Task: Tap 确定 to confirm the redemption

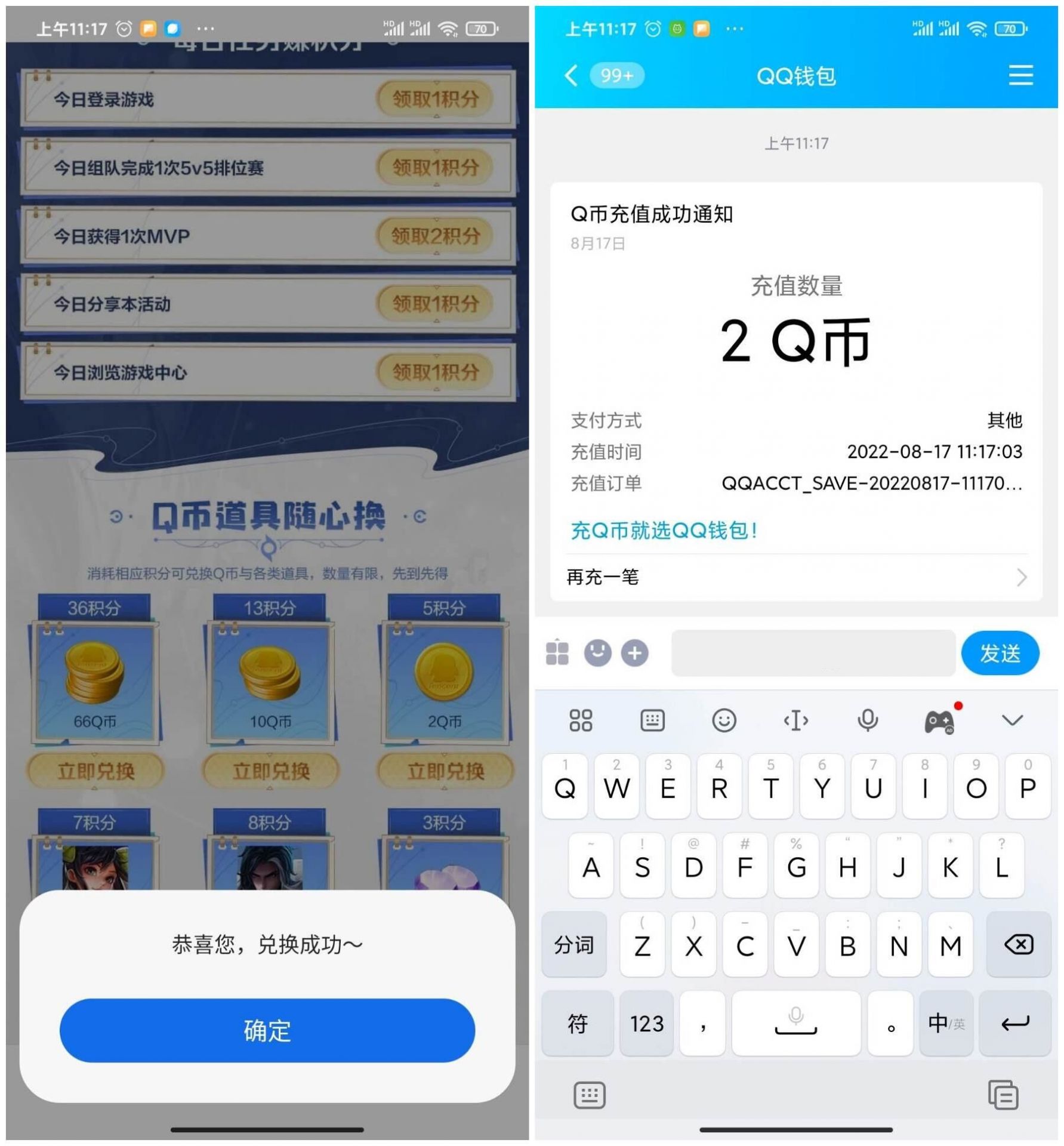Action: click(265, 1030)
